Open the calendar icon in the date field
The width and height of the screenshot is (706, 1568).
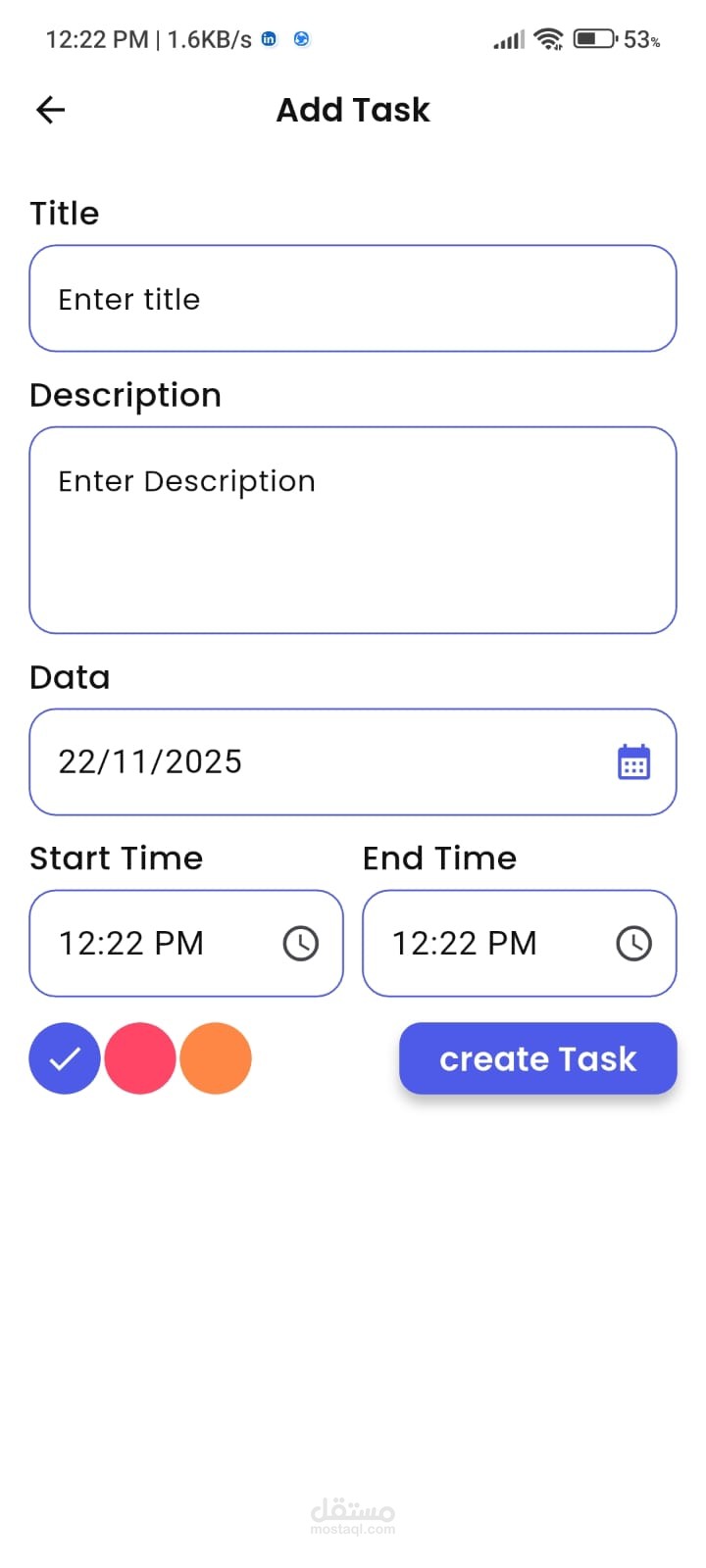633,762
